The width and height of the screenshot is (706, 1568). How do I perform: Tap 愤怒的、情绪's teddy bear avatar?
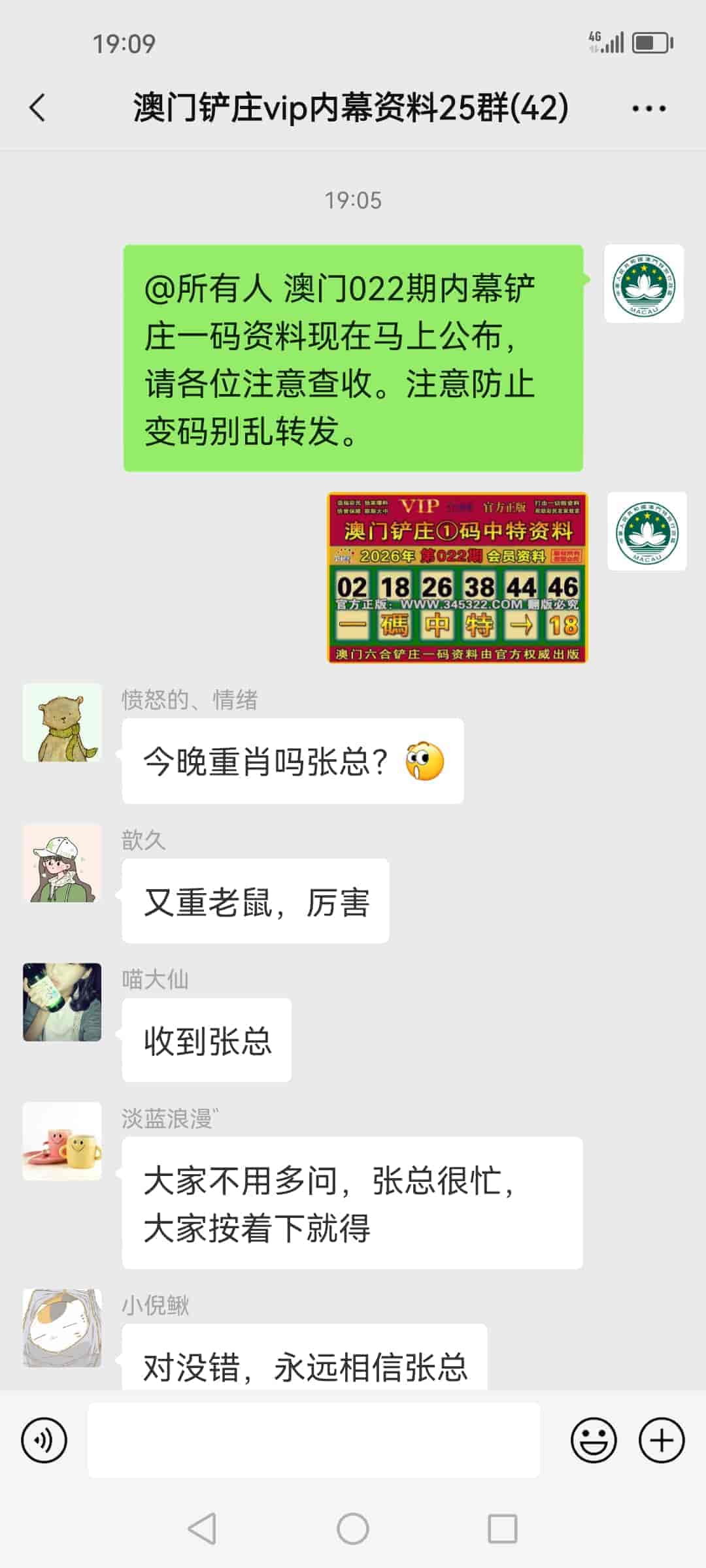[62, 722]
